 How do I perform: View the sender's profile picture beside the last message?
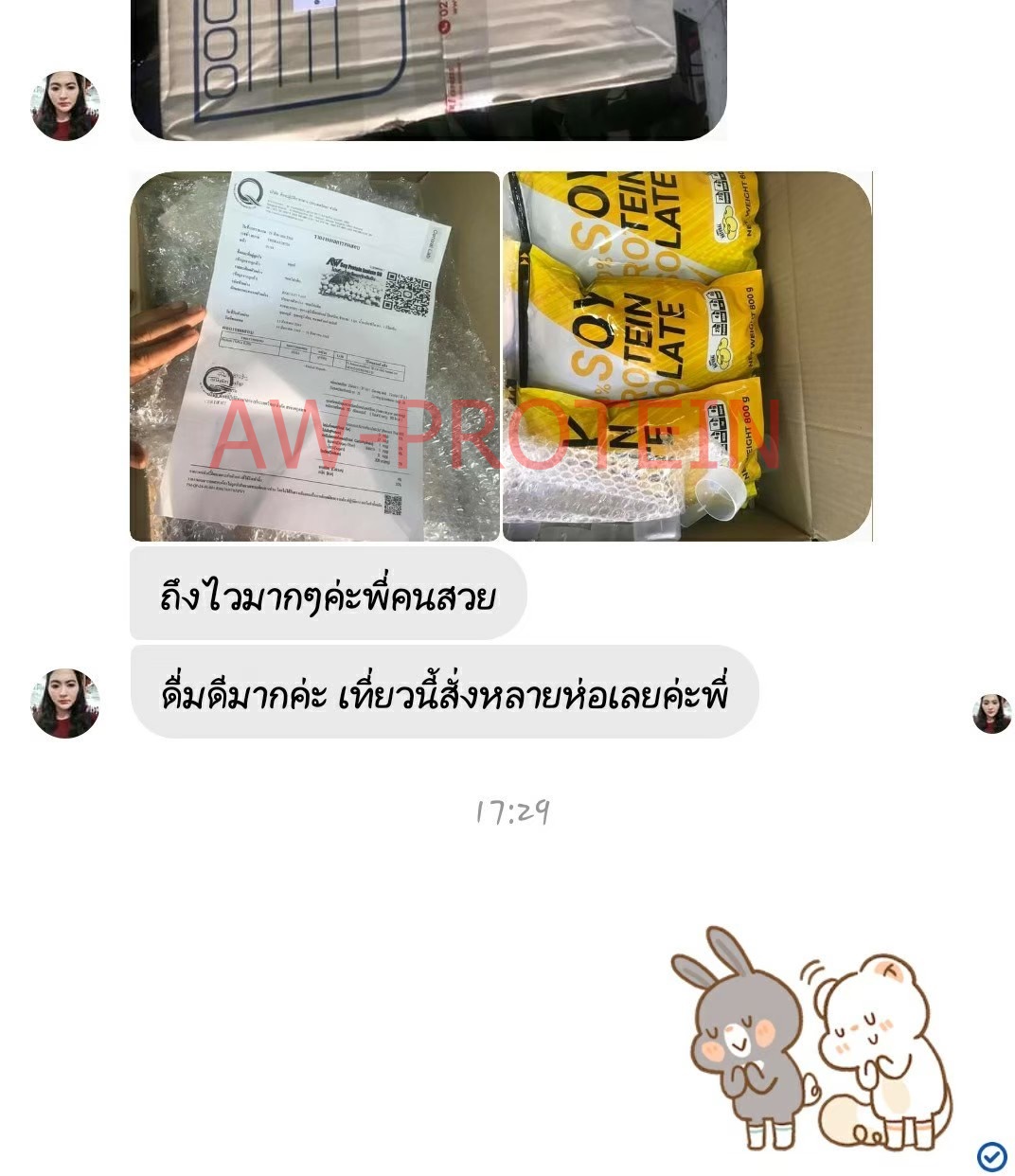click(x=65, y=704)
